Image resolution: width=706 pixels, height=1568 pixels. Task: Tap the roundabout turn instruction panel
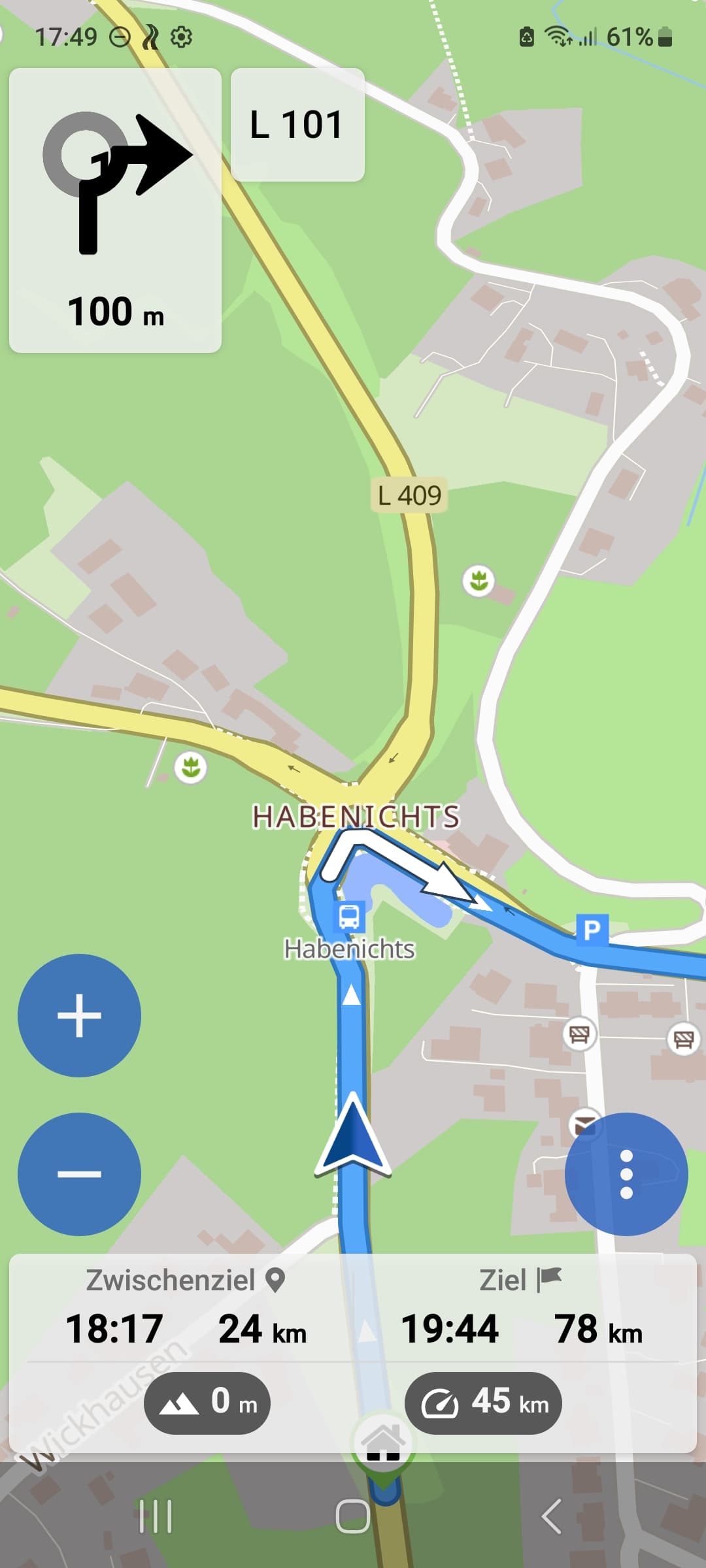(x=115, y=210)
